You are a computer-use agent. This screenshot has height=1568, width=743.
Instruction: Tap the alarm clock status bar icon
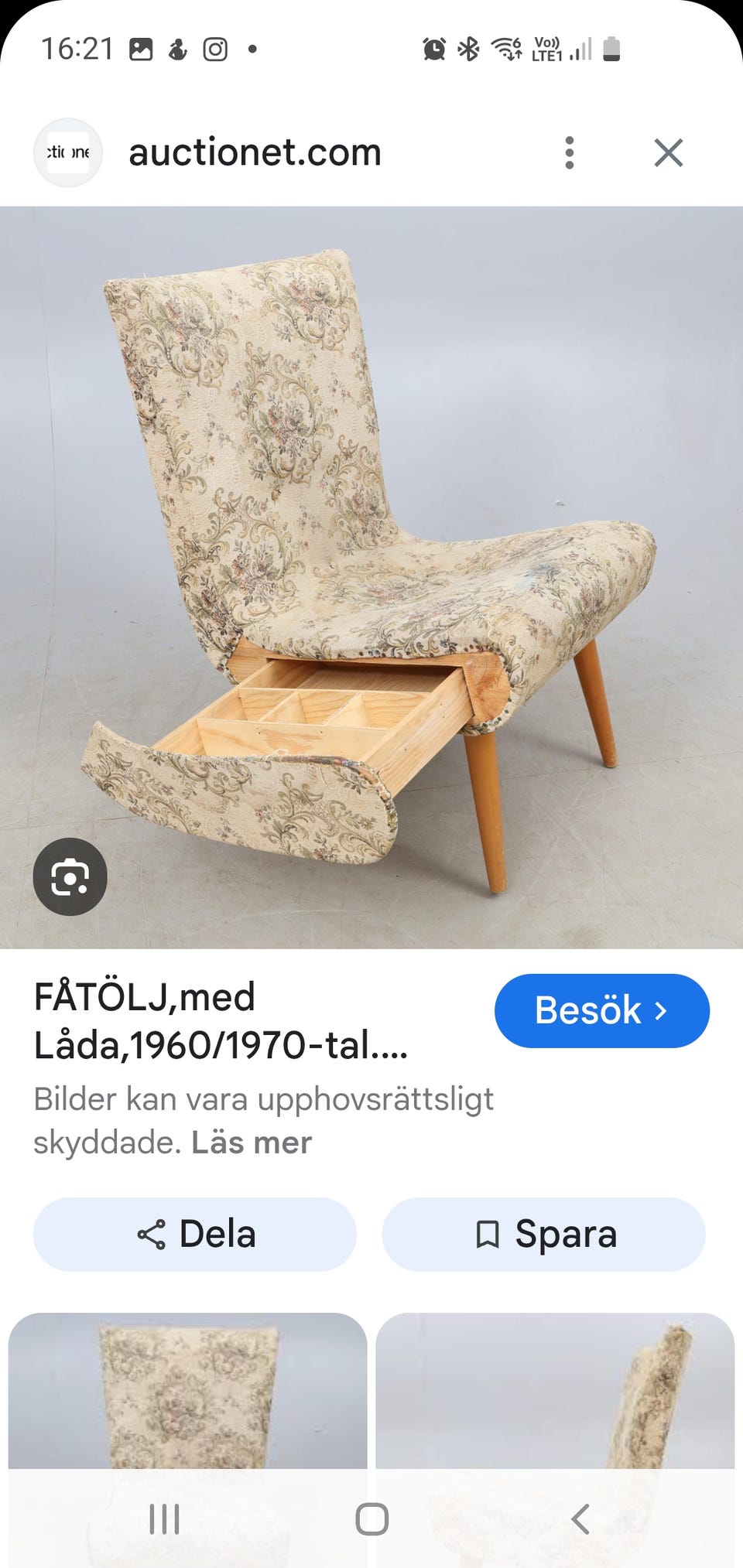tap(434, 50)
